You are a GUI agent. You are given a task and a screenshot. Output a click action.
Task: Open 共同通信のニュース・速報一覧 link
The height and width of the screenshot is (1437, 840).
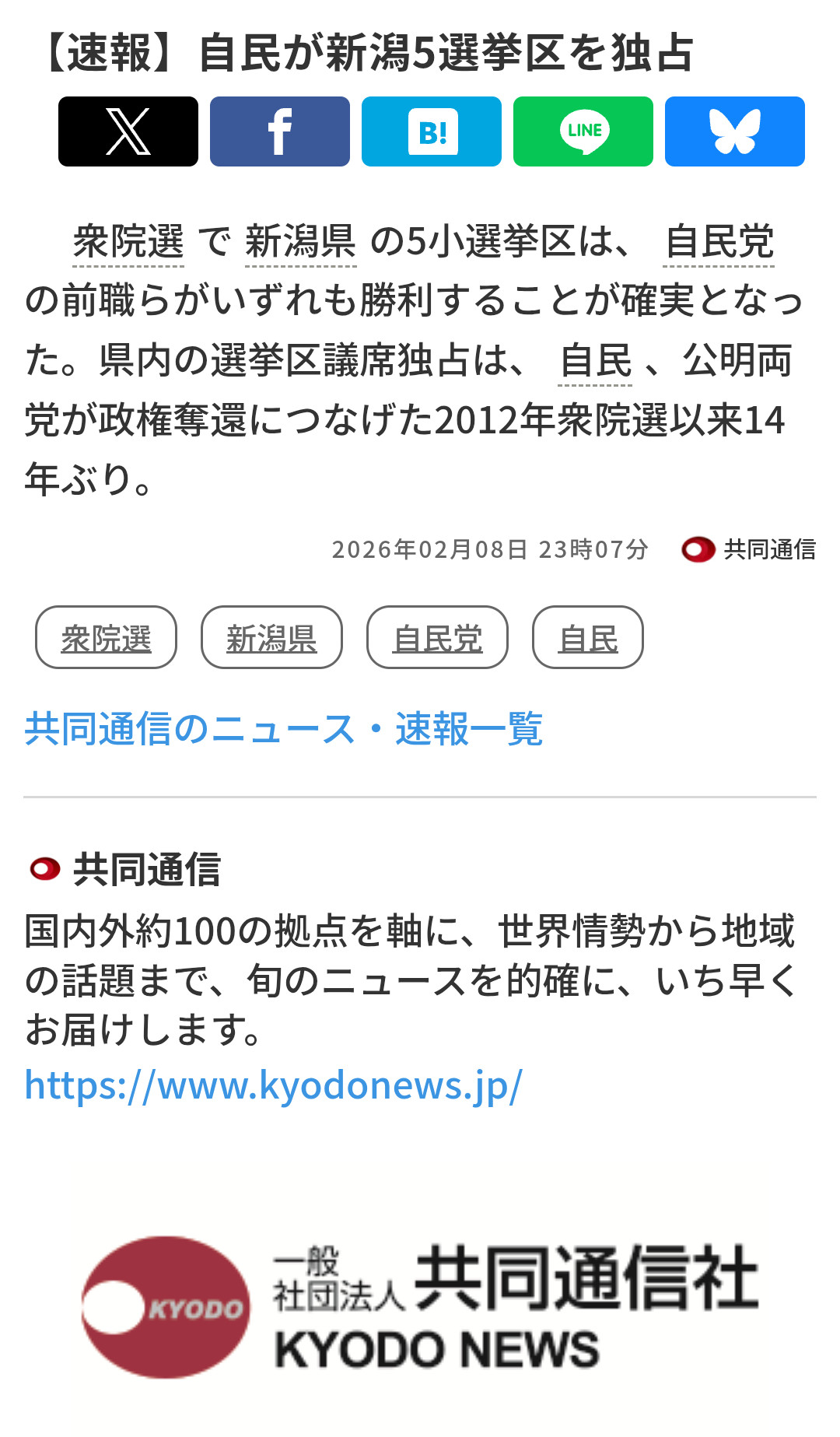pos(283,729)
